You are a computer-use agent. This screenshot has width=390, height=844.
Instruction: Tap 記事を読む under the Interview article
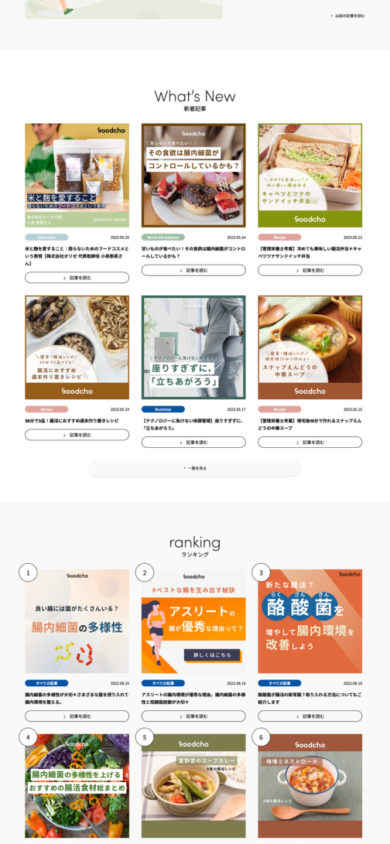pos(77,278)
